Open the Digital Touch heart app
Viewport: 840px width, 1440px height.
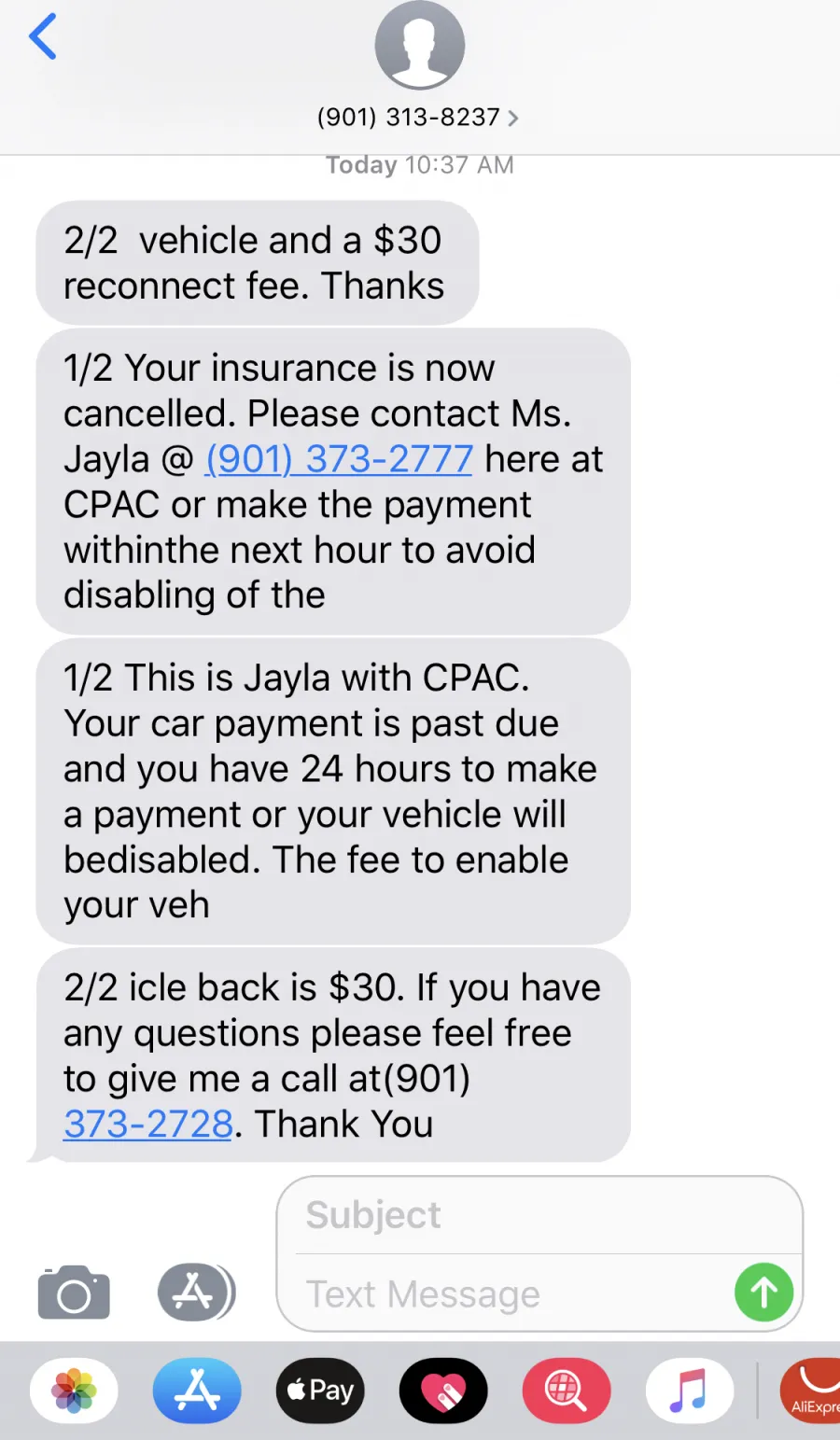coord(443,1391)
